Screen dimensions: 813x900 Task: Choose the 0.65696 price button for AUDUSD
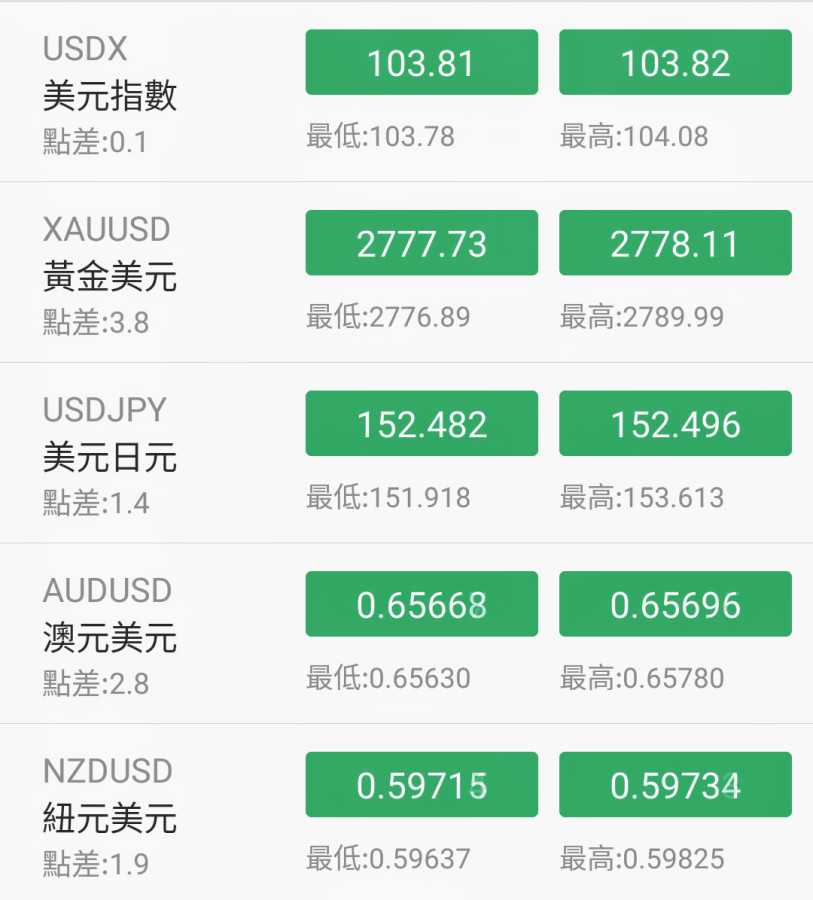tap(675, 604)
